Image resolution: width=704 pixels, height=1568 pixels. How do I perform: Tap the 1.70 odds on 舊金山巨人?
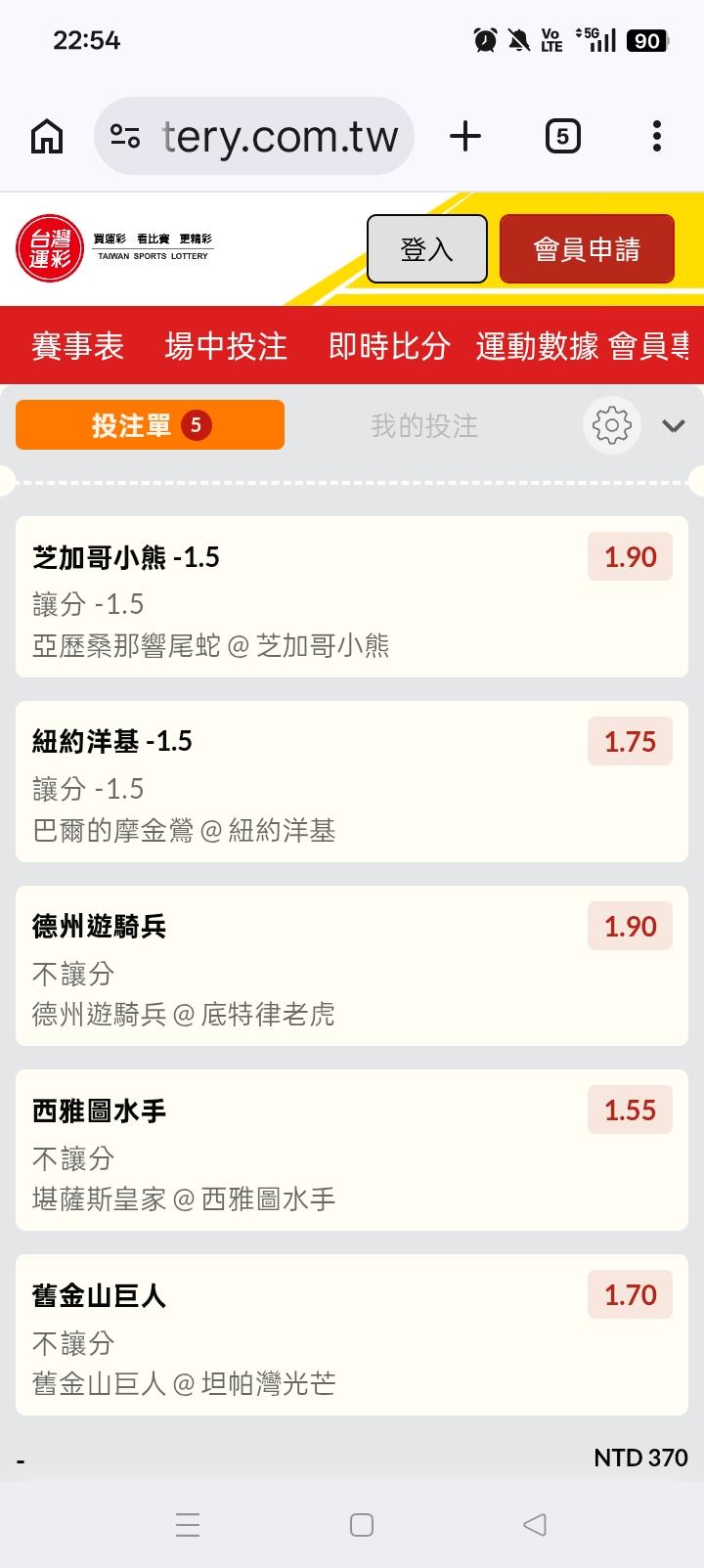coord(631,1295)
